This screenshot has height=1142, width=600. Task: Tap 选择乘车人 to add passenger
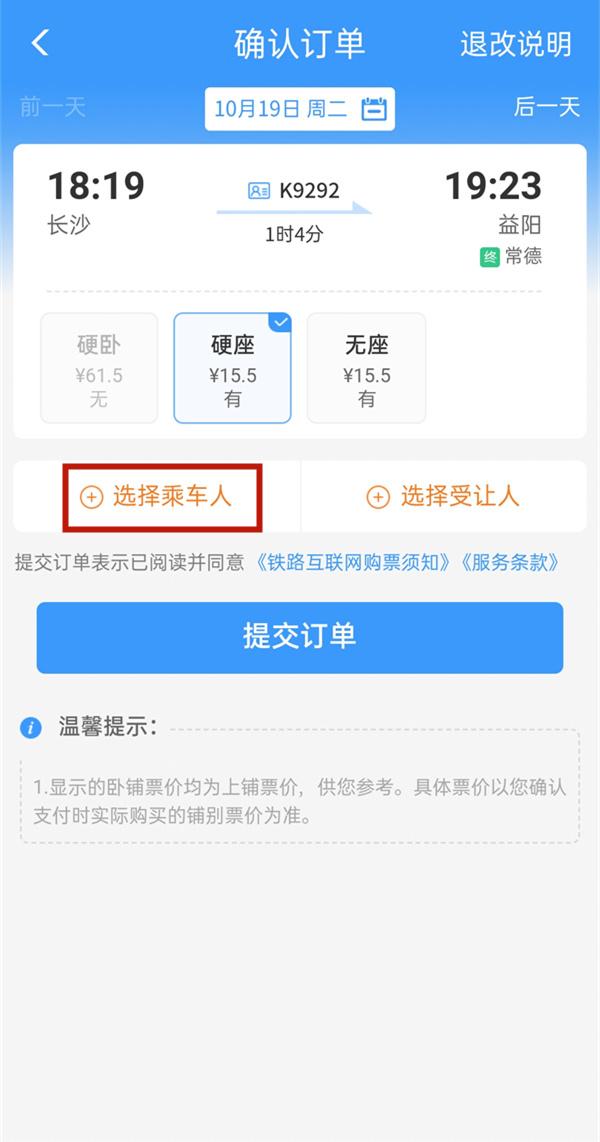pos(157,496)
